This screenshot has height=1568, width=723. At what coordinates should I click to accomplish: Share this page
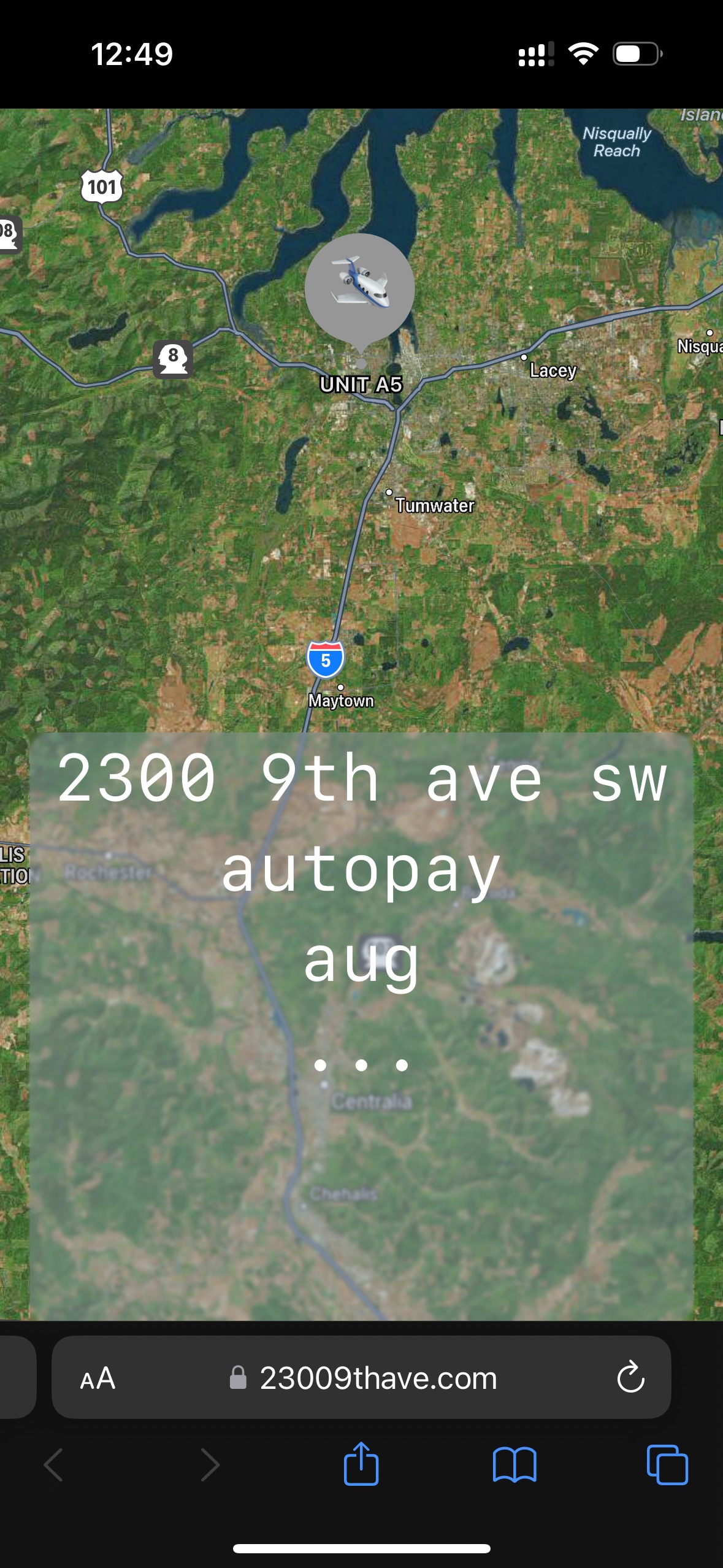361,1465
